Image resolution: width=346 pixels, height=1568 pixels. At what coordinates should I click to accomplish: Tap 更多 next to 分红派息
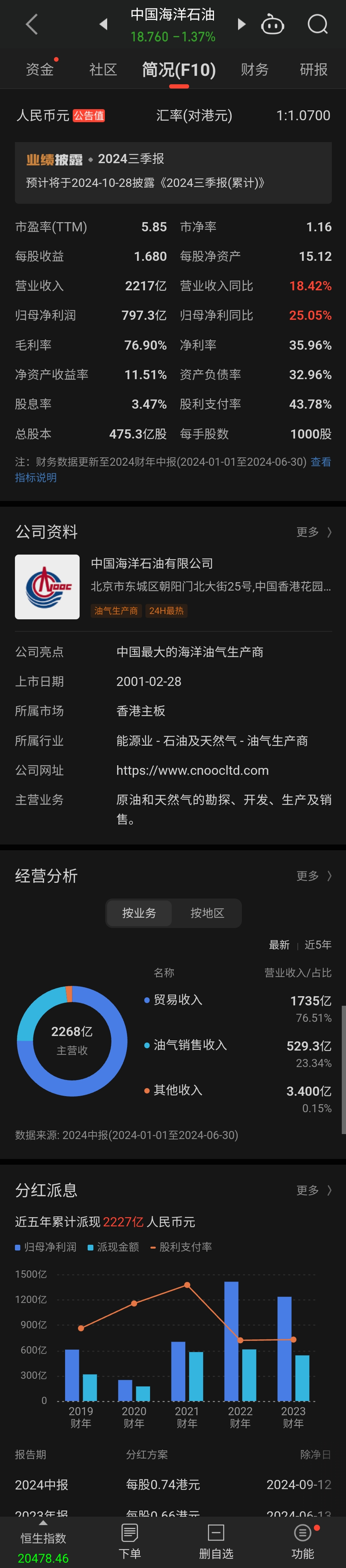313,1190
